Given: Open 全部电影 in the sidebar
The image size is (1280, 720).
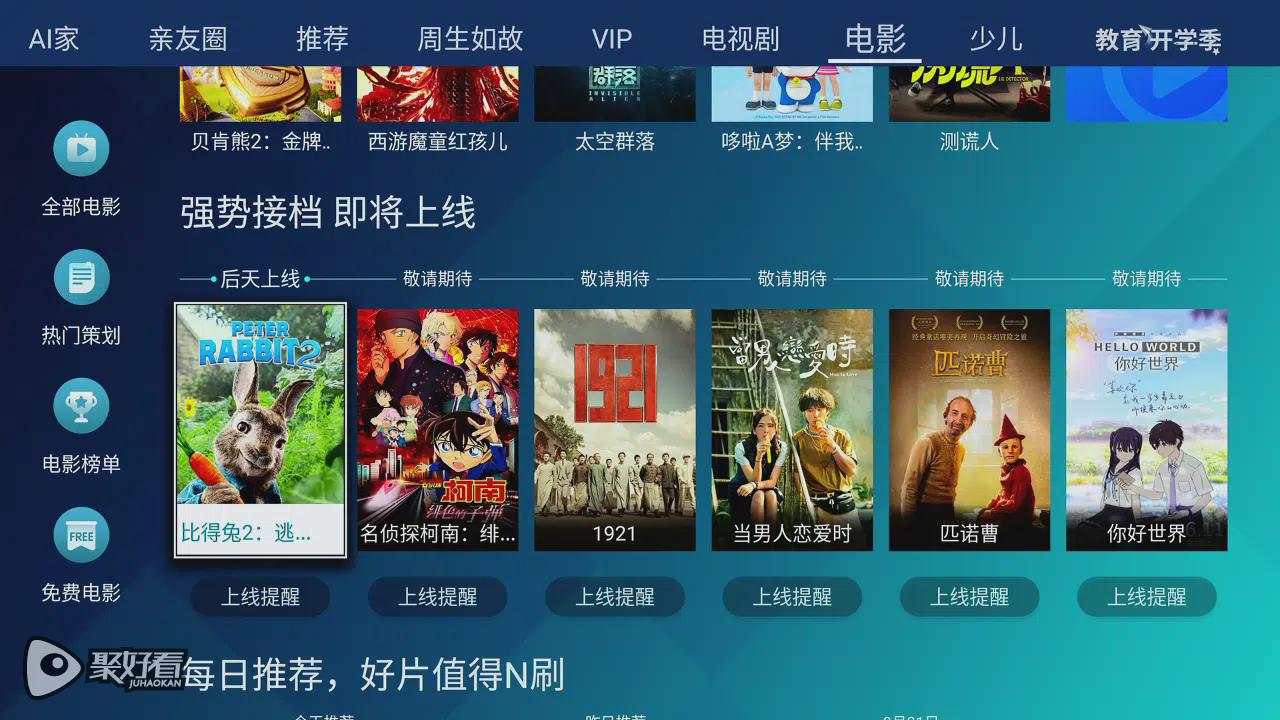Looking at the screenshot, I should pos(81,170).
